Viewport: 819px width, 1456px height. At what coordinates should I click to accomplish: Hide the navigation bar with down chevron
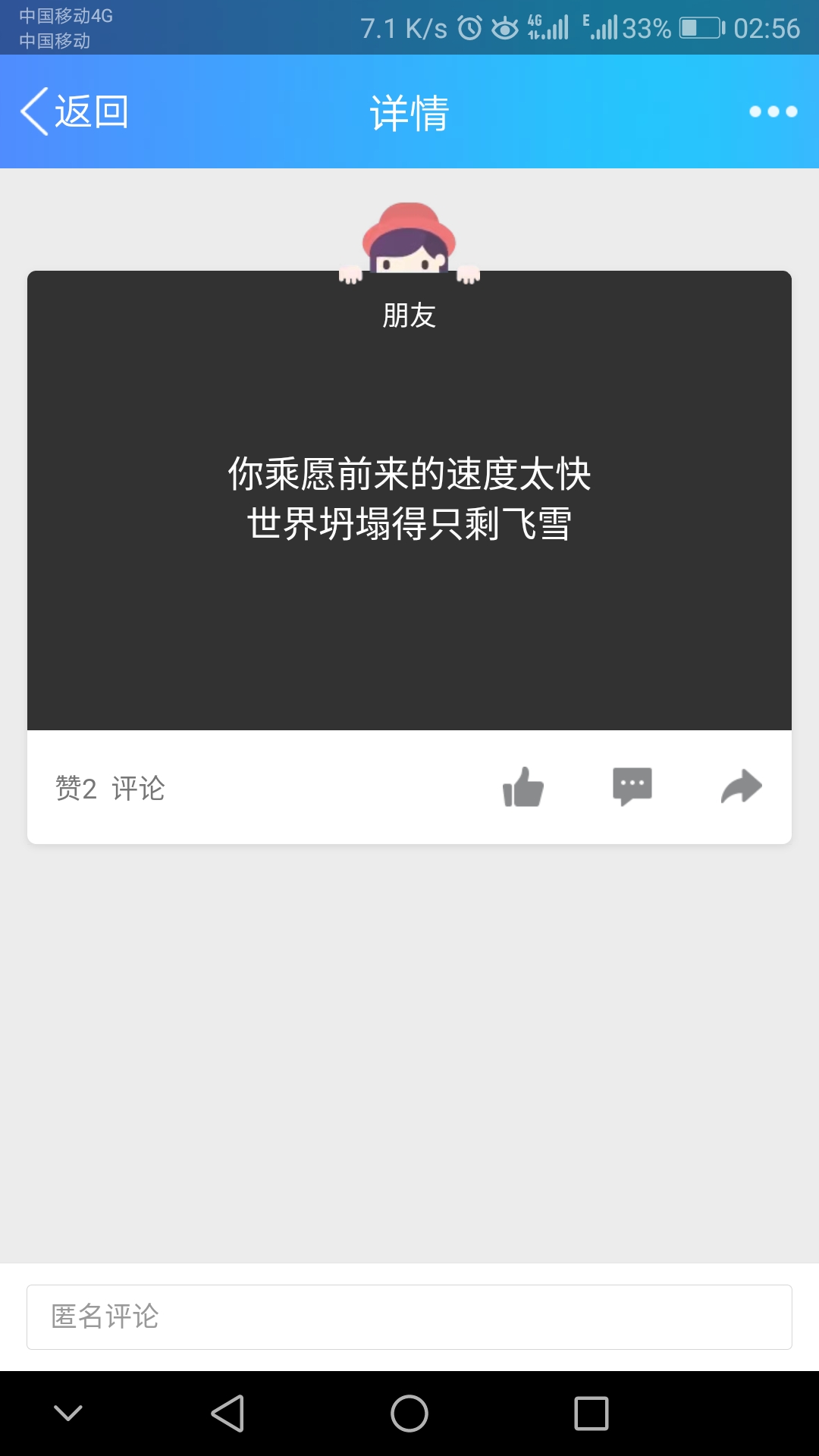pyautogui.click(x=68, y=1413)
